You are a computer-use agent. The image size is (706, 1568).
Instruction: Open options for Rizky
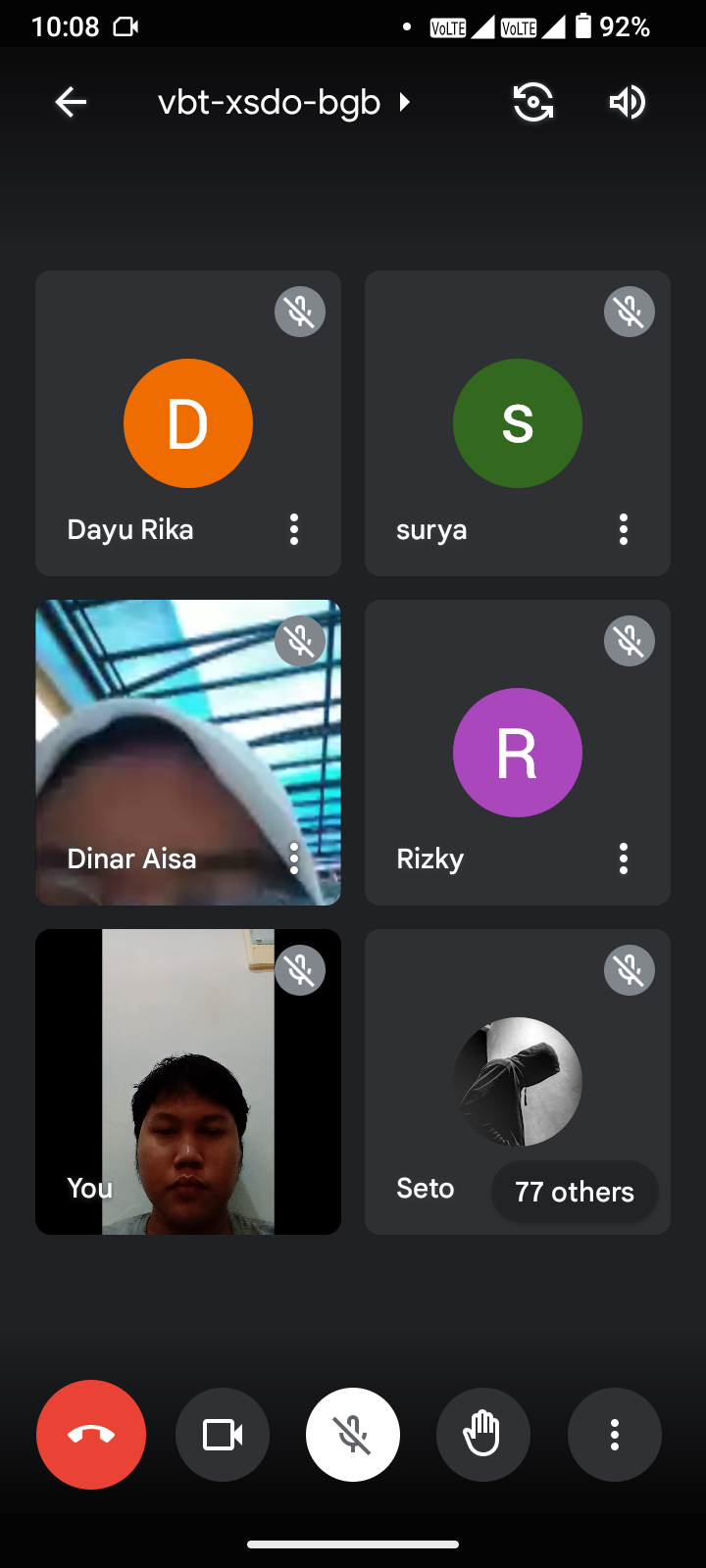[624, 858]
